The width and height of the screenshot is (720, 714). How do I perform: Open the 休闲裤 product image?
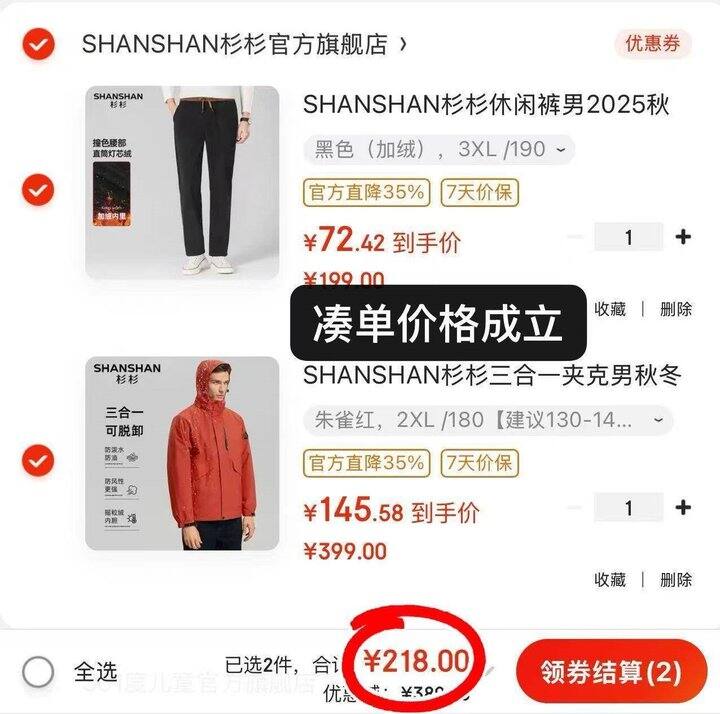tap(182, 182)
